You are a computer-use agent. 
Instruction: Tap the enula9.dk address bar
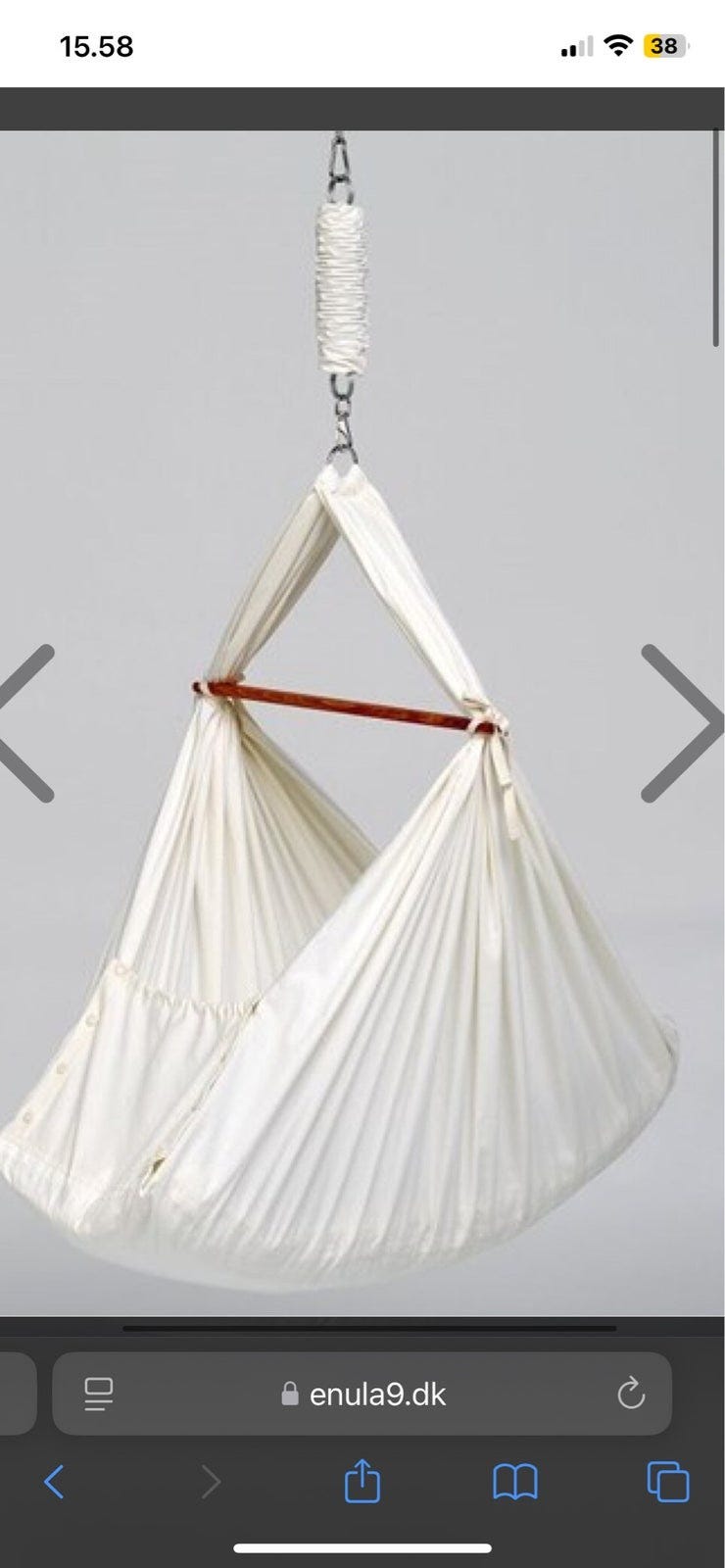tap(362, 1394)
